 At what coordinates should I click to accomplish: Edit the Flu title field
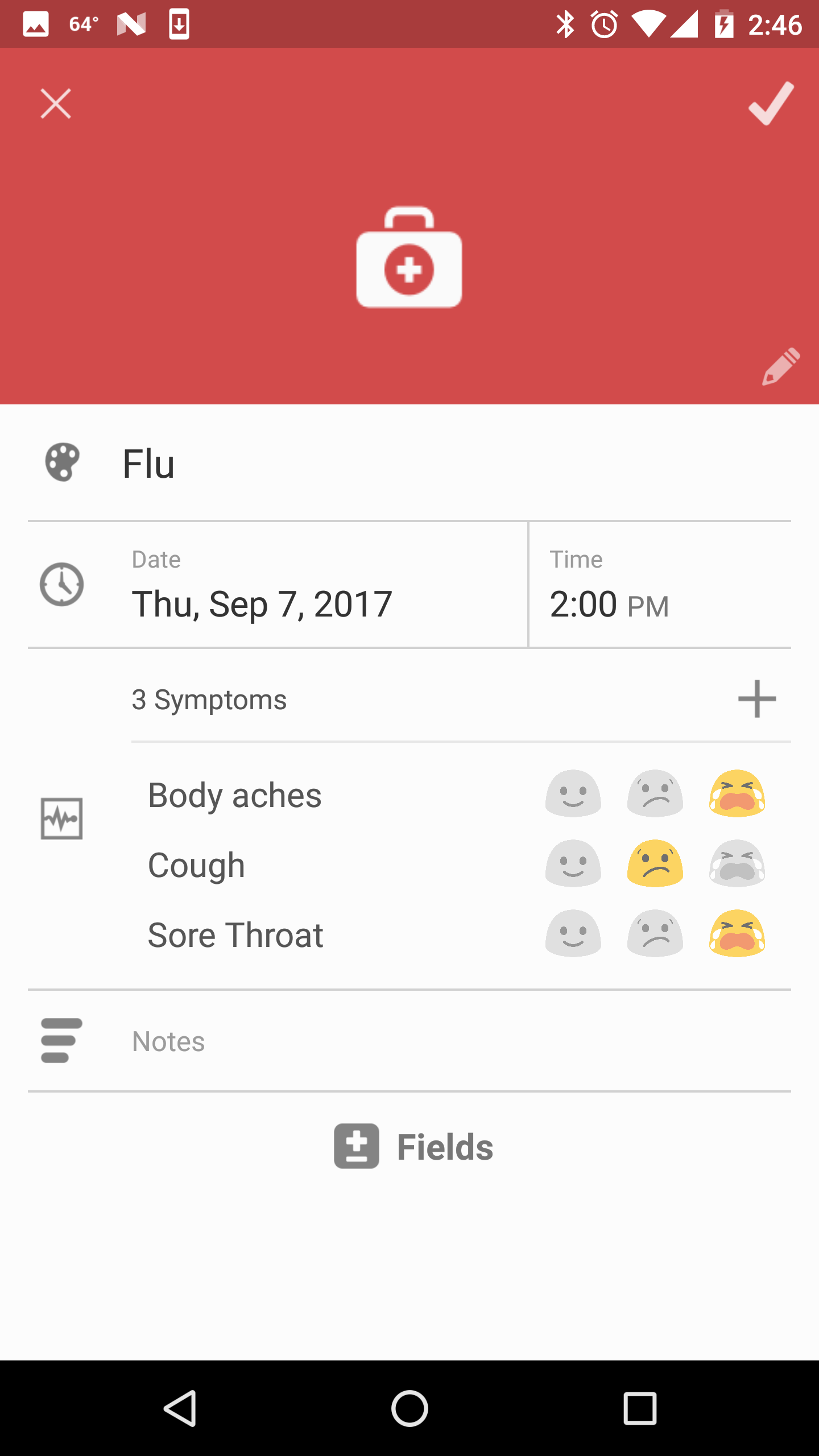tap(455, 464)
